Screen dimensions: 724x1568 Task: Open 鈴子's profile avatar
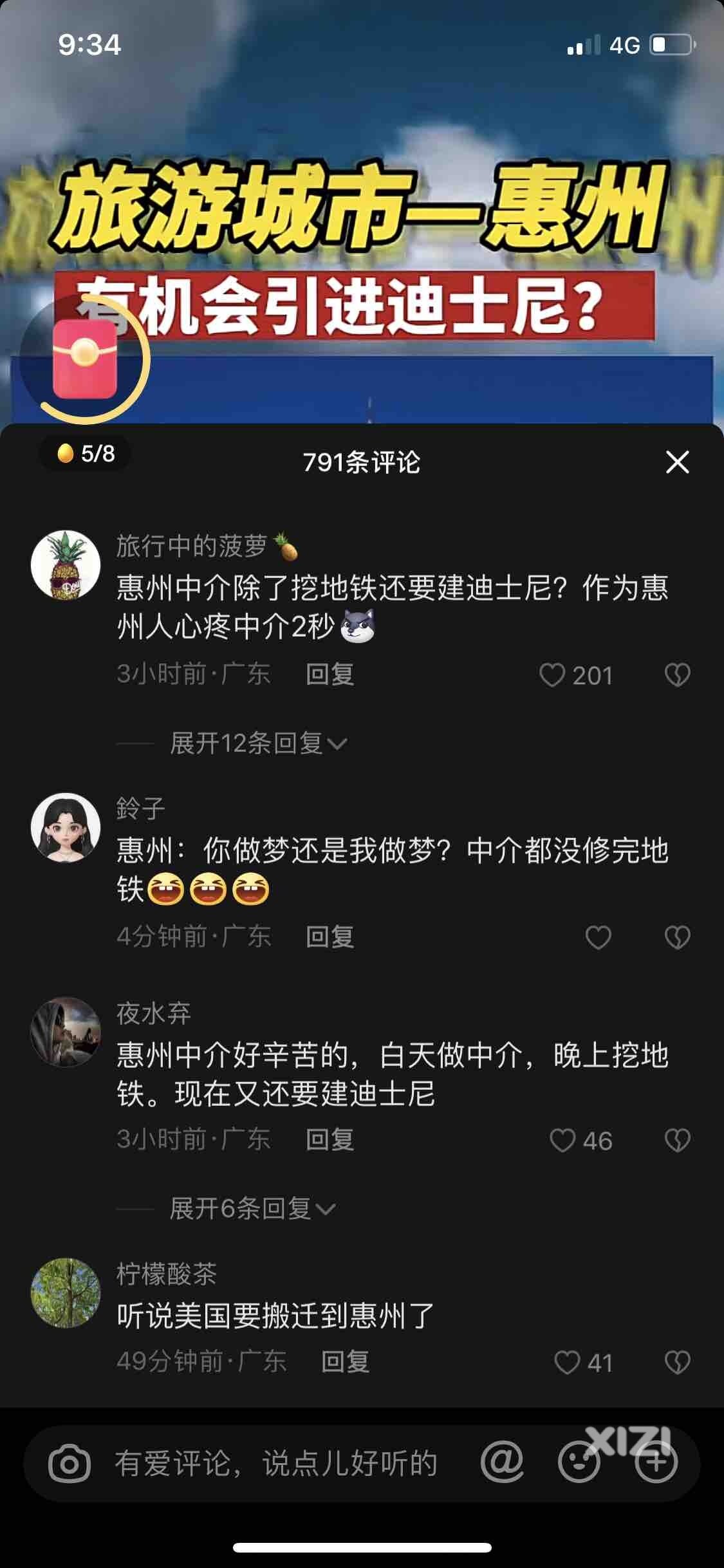(66, 827)
